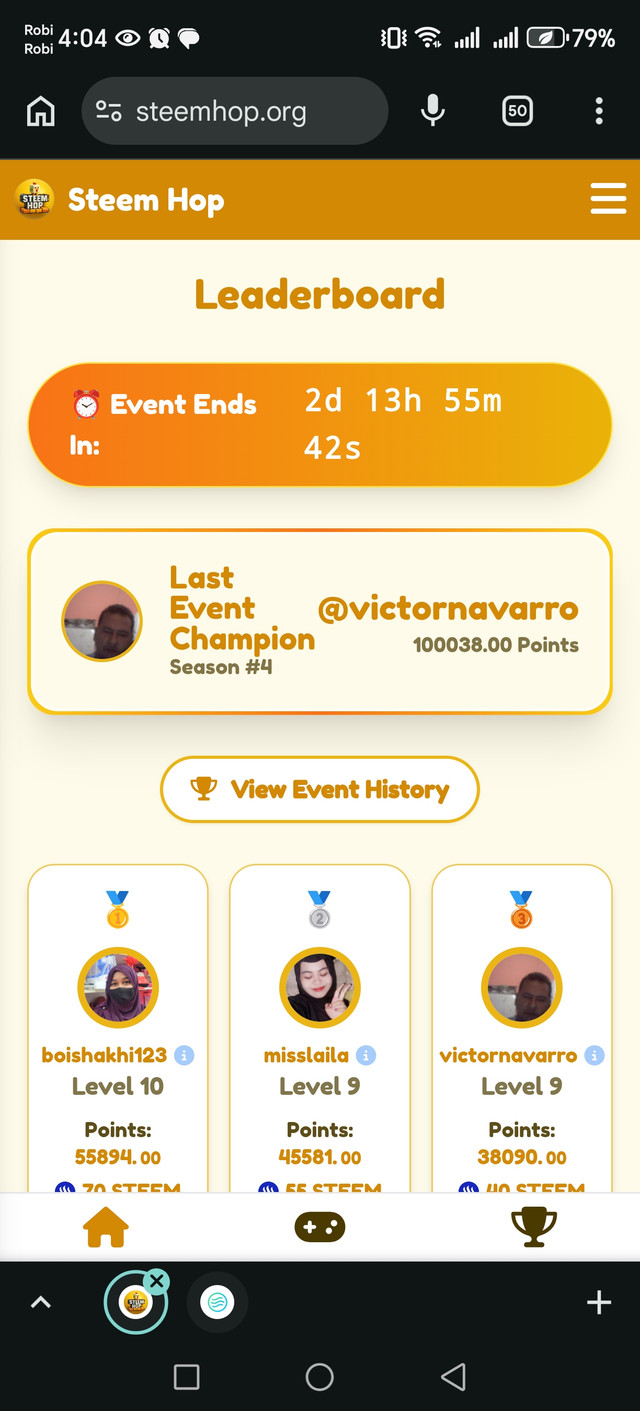Screen dimensions: 640x1411
Task: Show info for victornavarro in third place
Action: [594, 1055]
